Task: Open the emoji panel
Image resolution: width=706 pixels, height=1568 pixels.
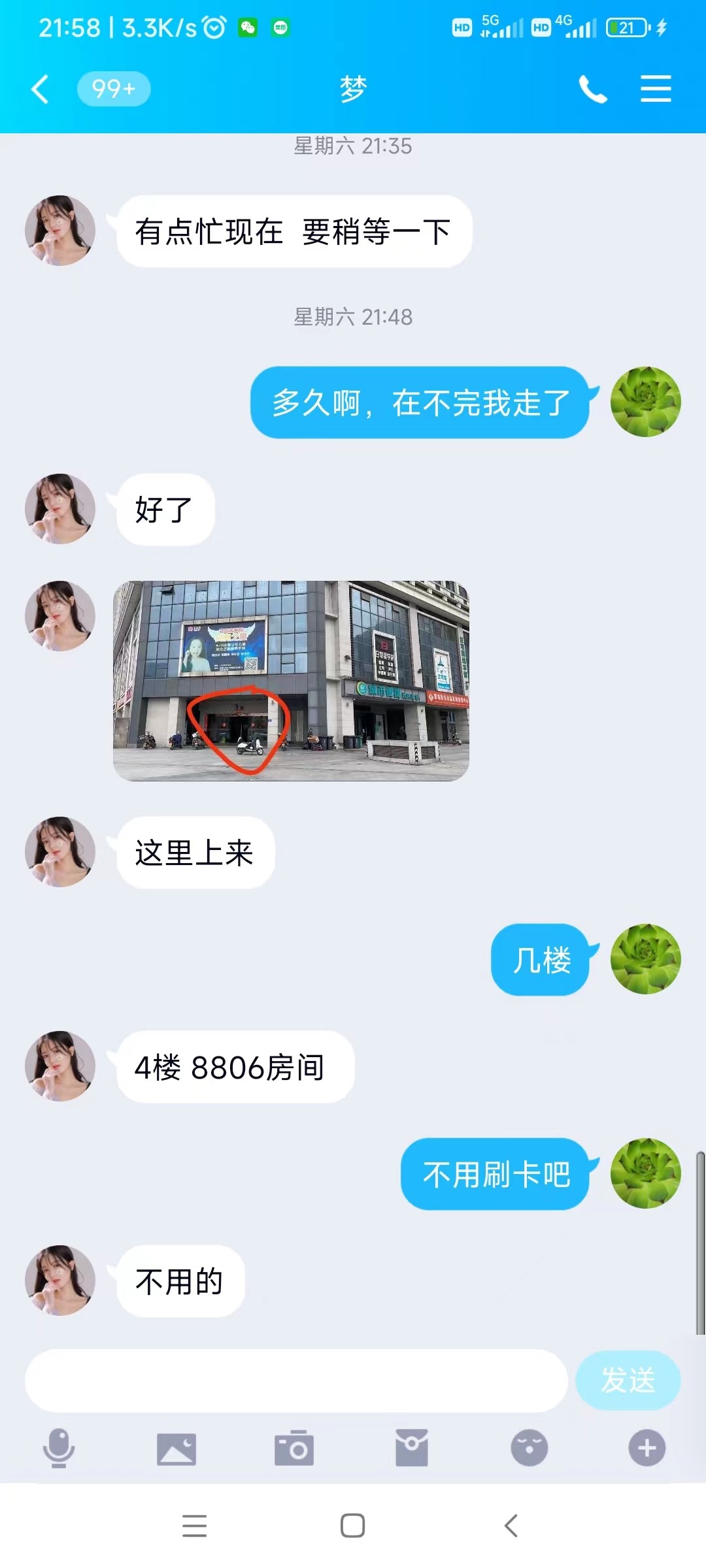Action: (x=529, y=1448)
